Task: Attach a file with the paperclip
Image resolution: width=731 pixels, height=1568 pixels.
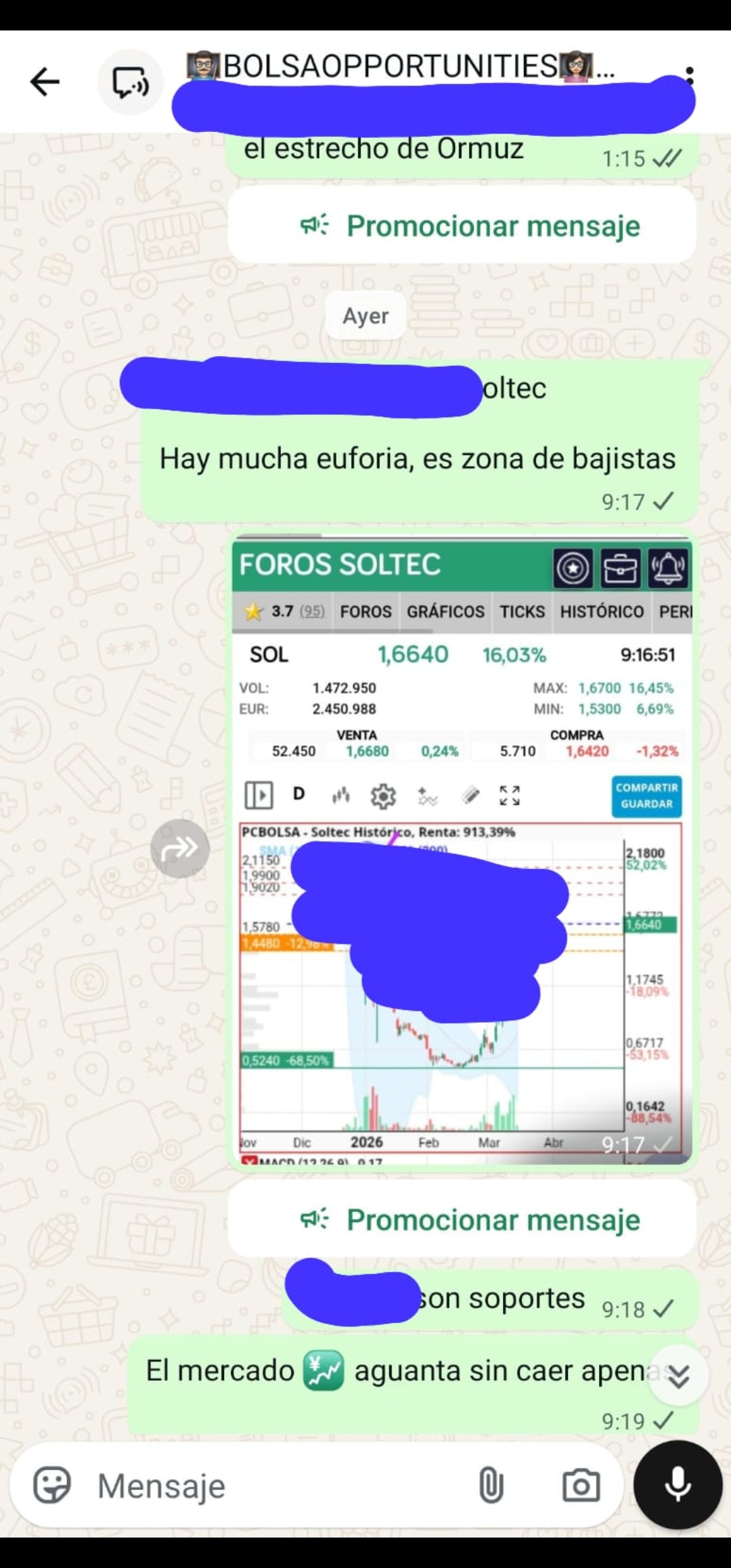Action: coord(491,1485)
